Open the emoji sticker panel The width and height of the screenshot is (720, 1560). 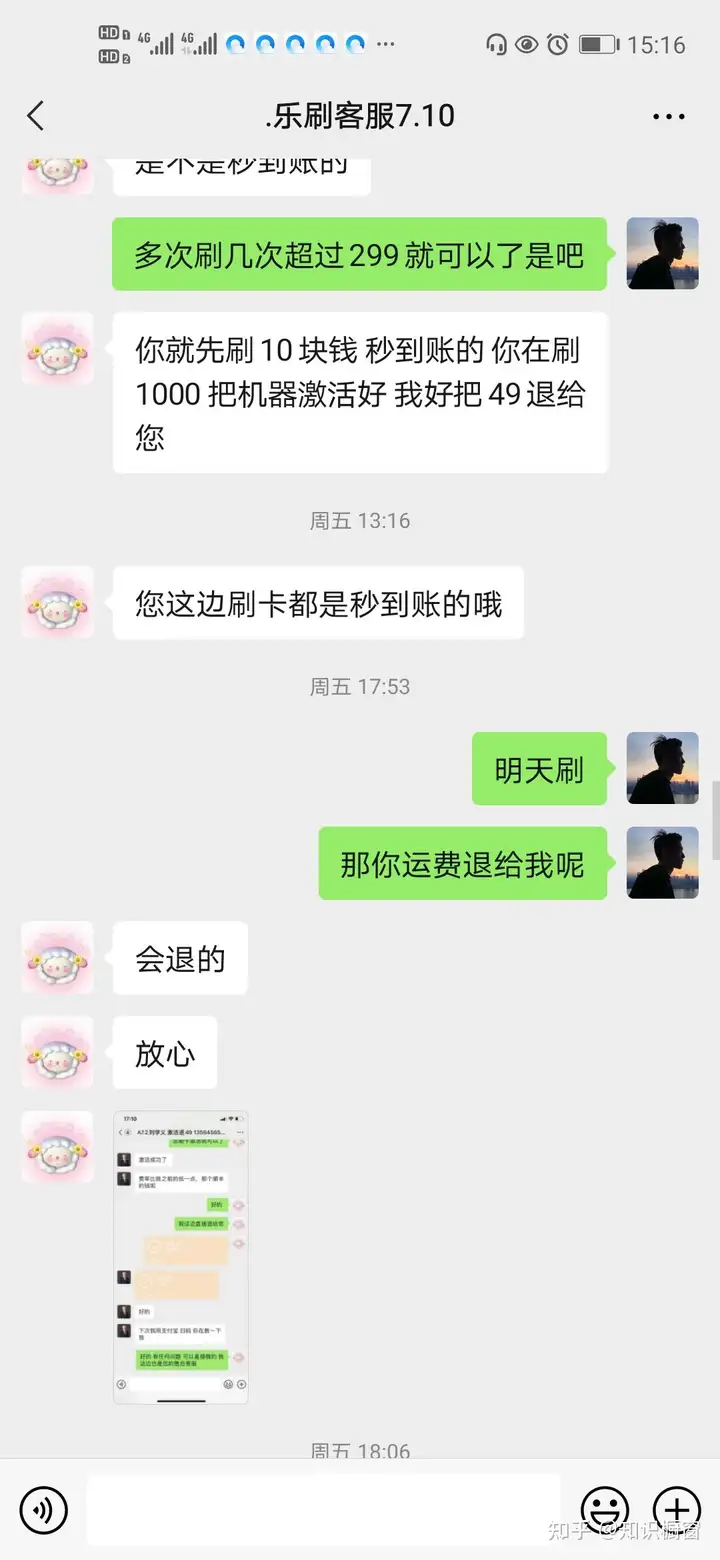pos(605,1509)
